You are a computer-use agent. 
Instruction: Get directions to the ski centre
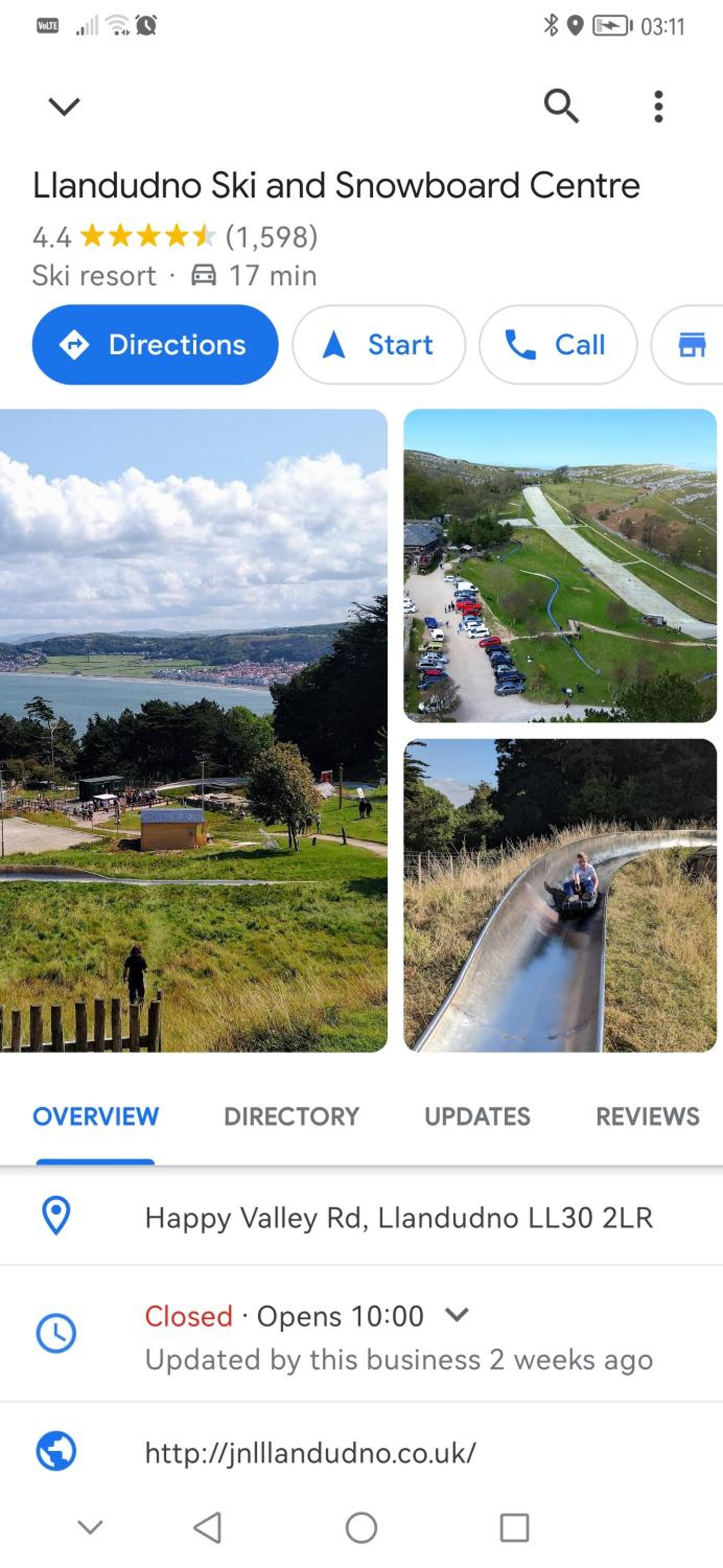(155, 344)
